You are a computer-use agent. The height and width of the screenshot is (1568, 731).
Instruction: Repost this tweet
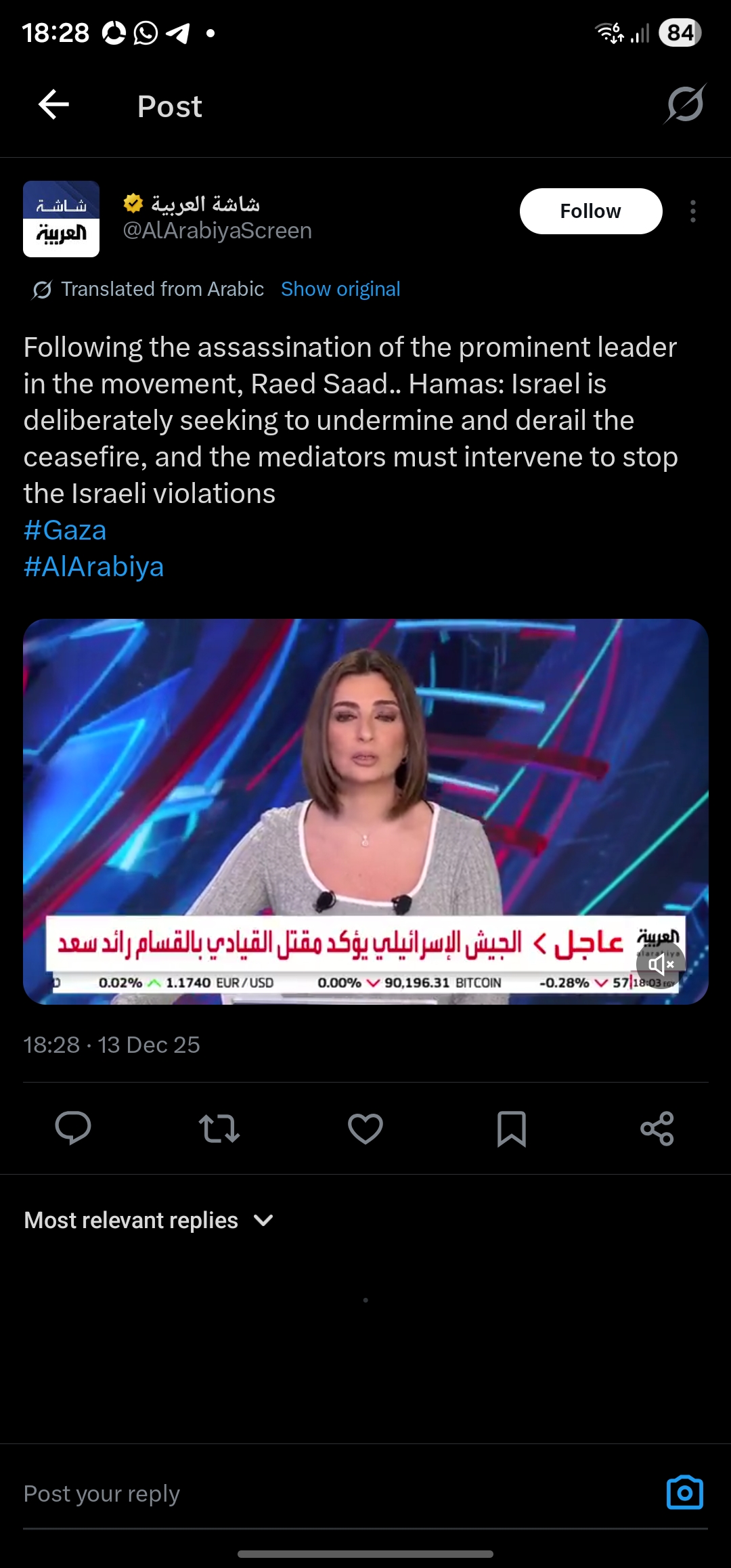tap(219, 1128)
